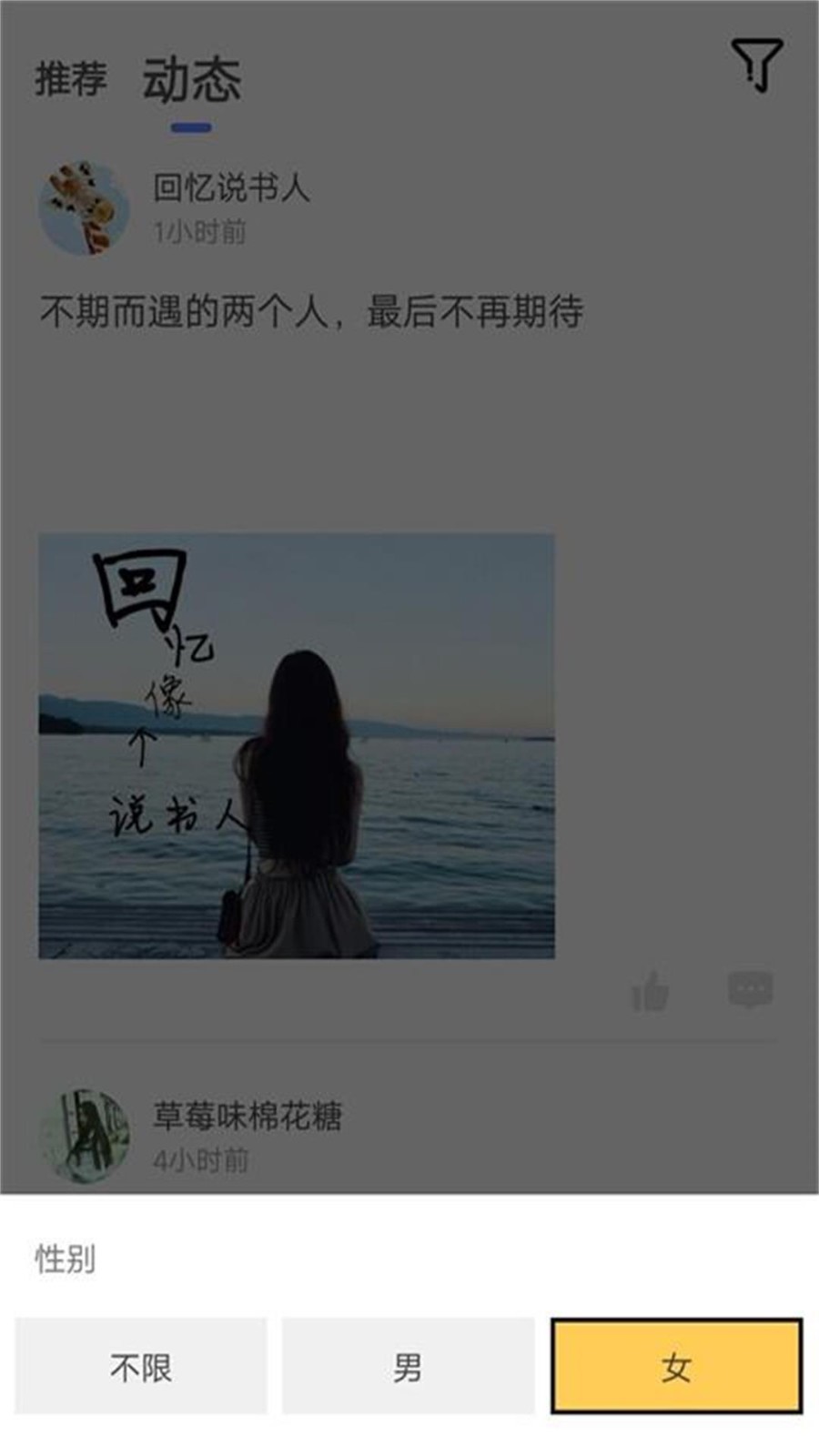Open 回忆说书人's profile avatar

[x=84, y=208]
